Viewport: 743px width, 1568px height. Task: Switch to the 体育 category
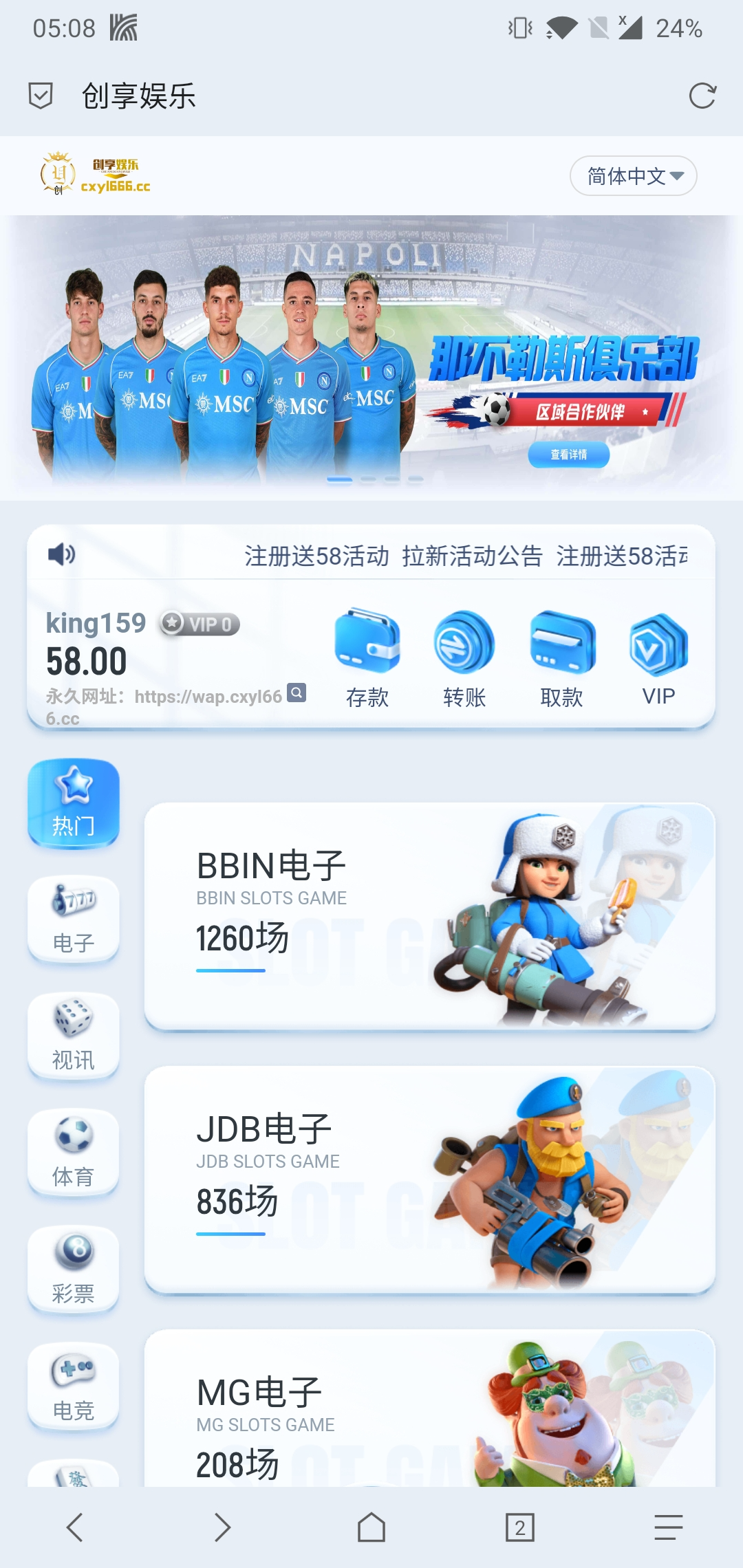tap(74, 1153)
